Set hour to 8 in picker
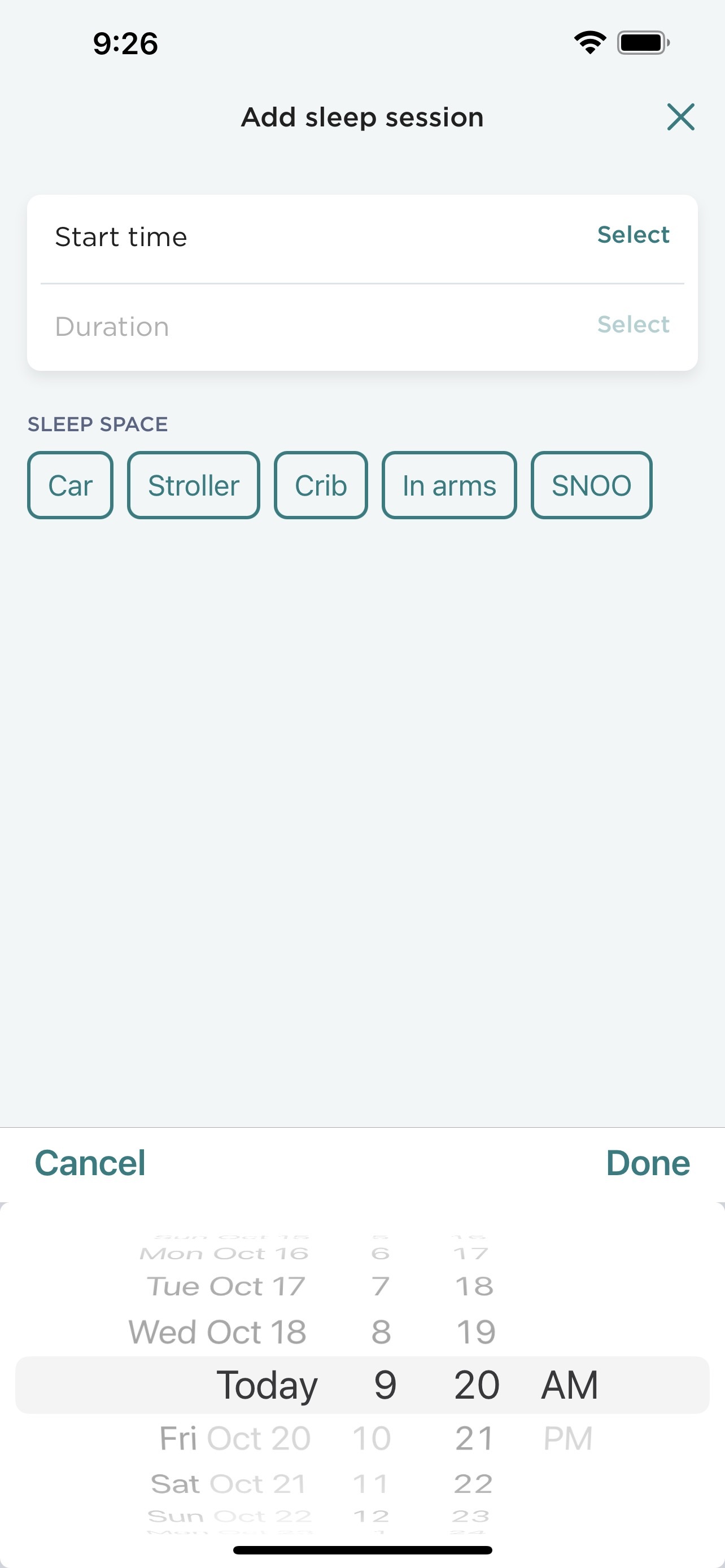The image size is (725, 1568). pyautogui.click(x=381, y=1331)
